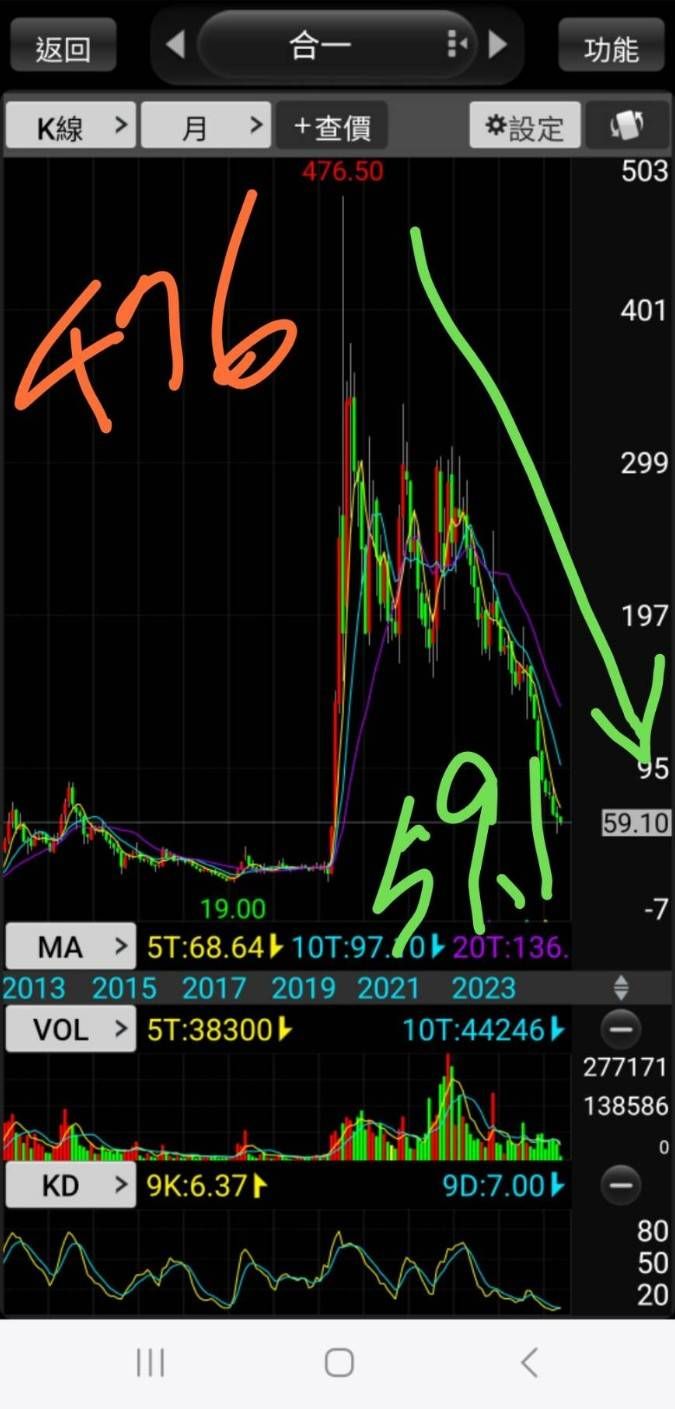Open recent apps from the navigation bar

150,1362
